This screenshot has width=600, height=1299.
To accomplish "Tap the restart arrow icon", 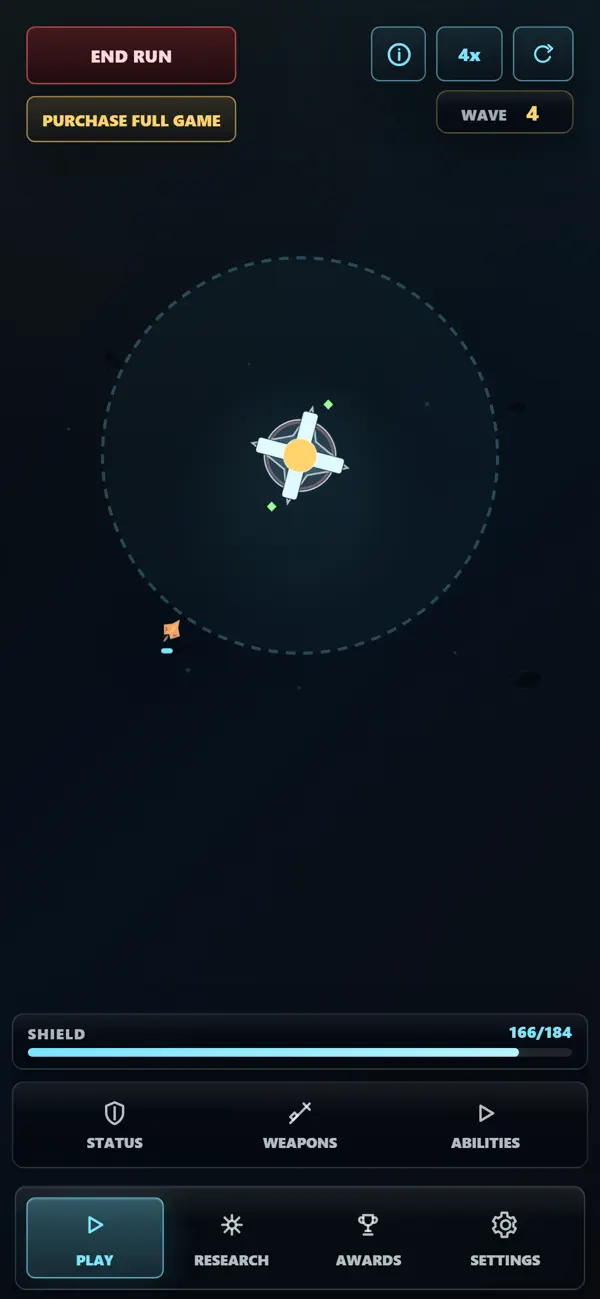I will 543,54.
